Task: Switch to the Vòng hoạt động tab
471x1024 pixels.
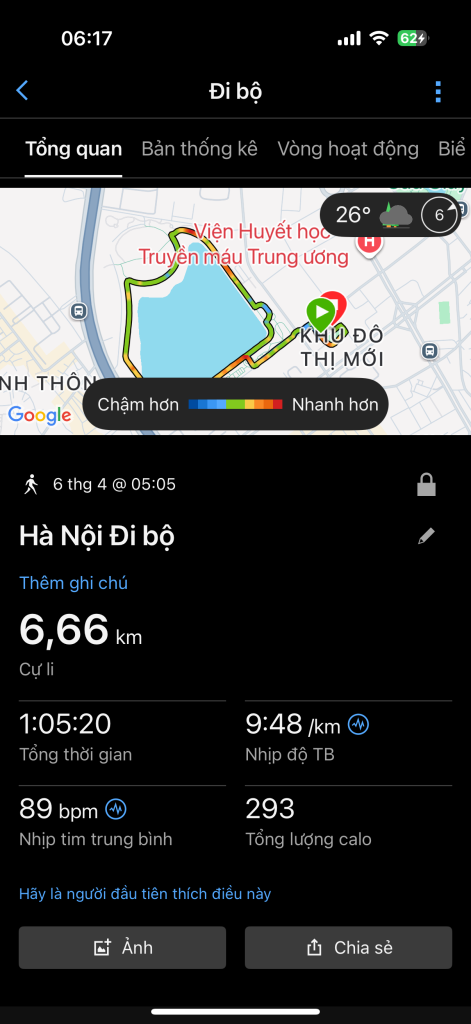Action: point(348,149)
